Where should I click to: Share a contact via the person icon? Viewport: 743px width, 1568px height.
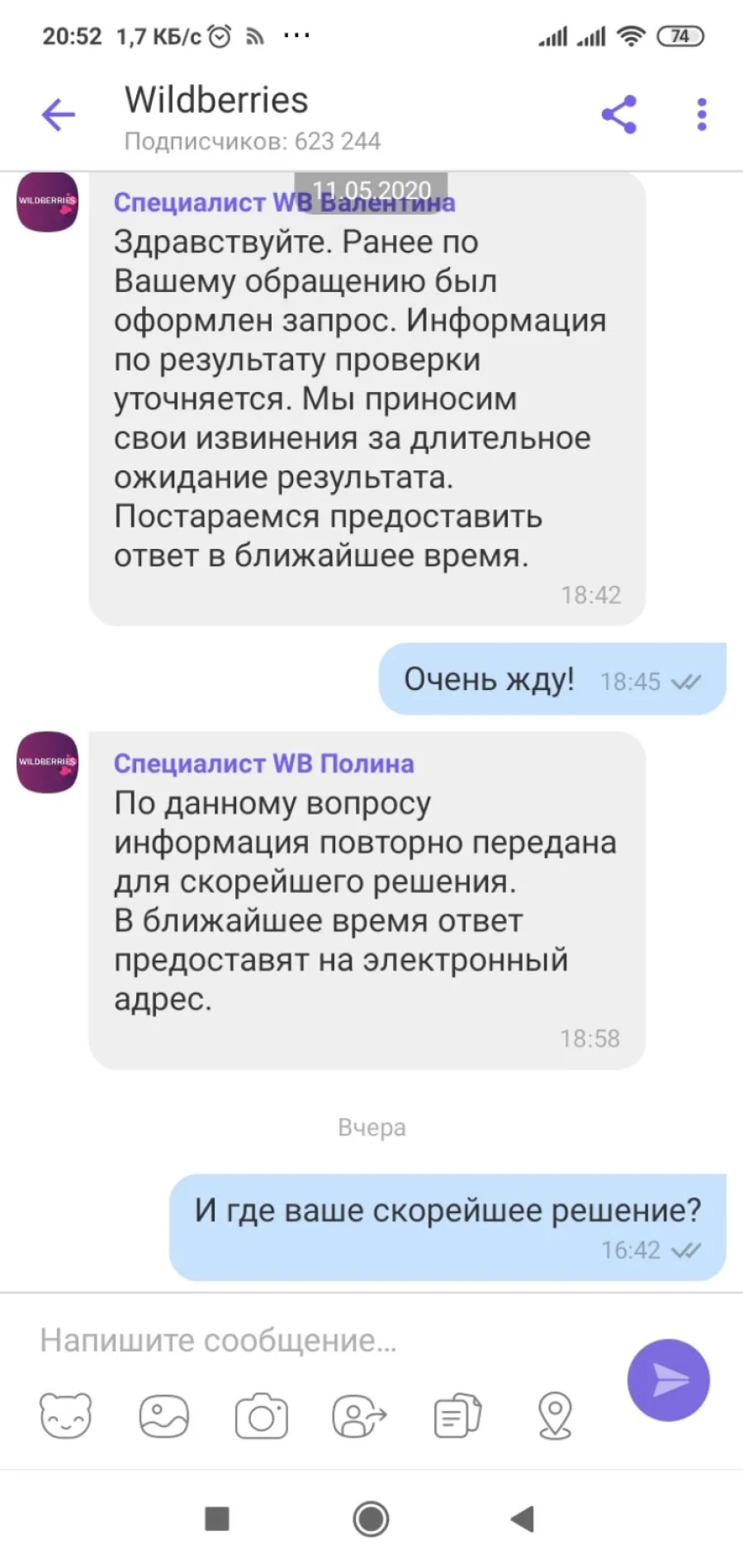[359, 1416]
